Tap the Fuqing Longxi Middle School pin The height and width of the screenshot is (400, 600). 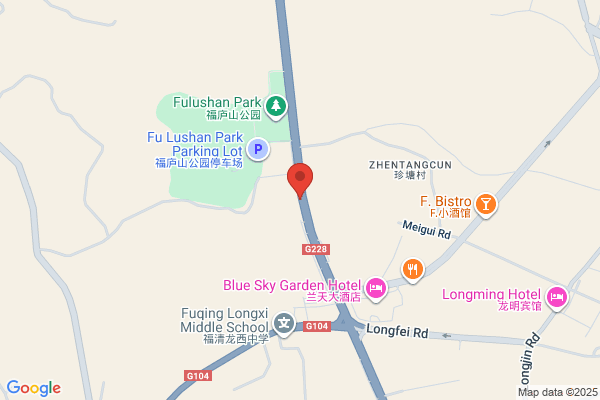point(284,324)
